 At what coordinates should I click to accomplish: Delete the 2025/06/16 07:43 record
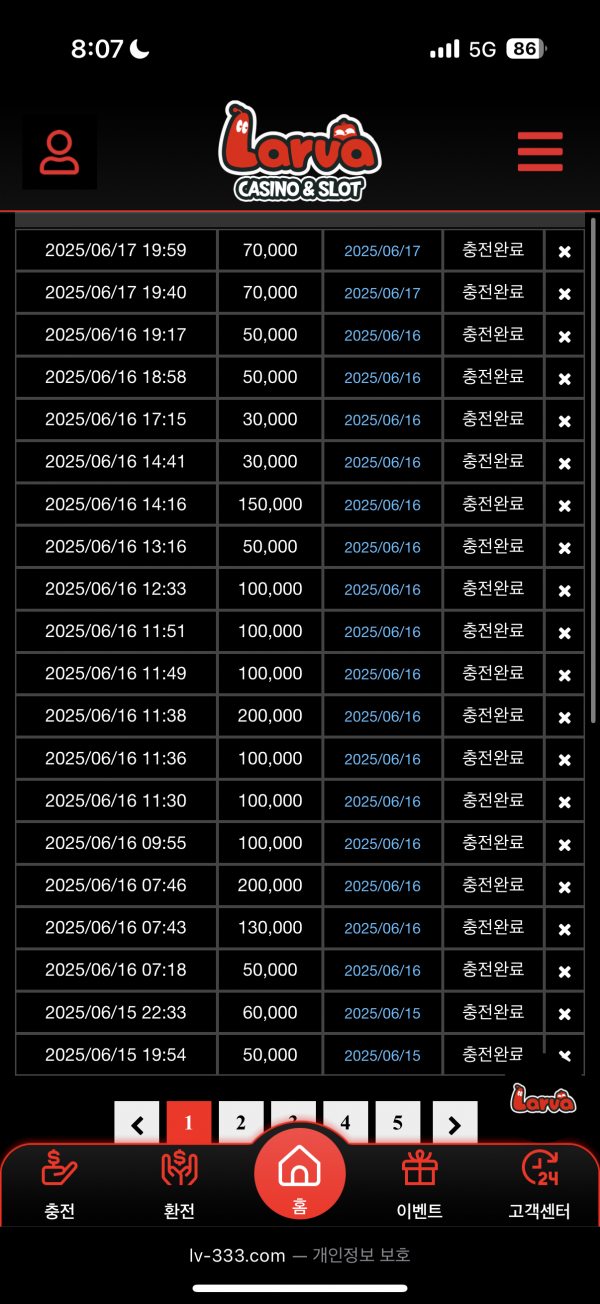(x=564, y=928)
